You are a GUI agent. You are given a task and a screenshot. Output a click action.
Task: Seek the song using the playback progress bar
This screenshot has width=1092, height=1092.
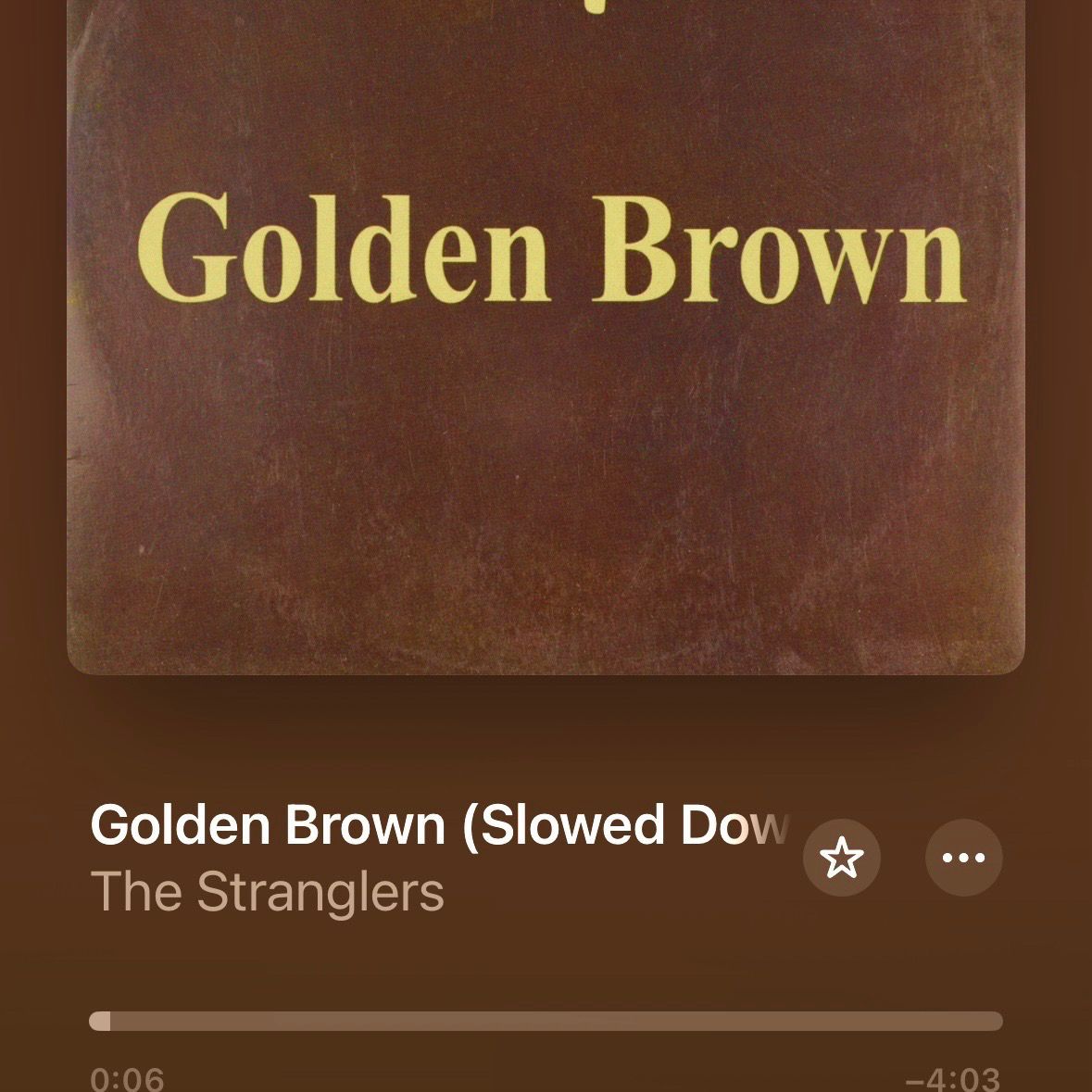click(546, 1021)
